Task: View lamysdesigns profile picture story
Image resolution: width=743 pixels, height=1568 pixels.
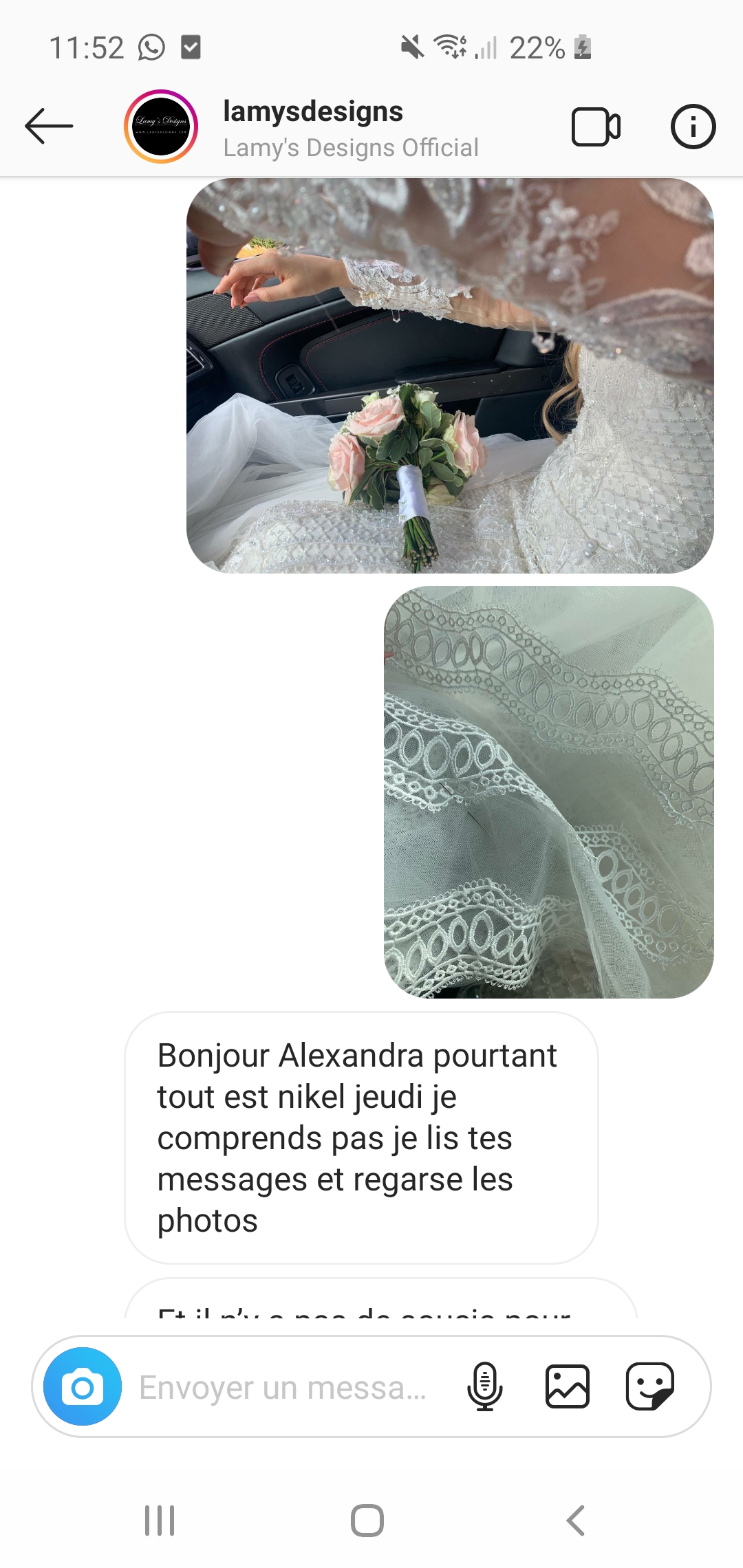Action: 161,127
